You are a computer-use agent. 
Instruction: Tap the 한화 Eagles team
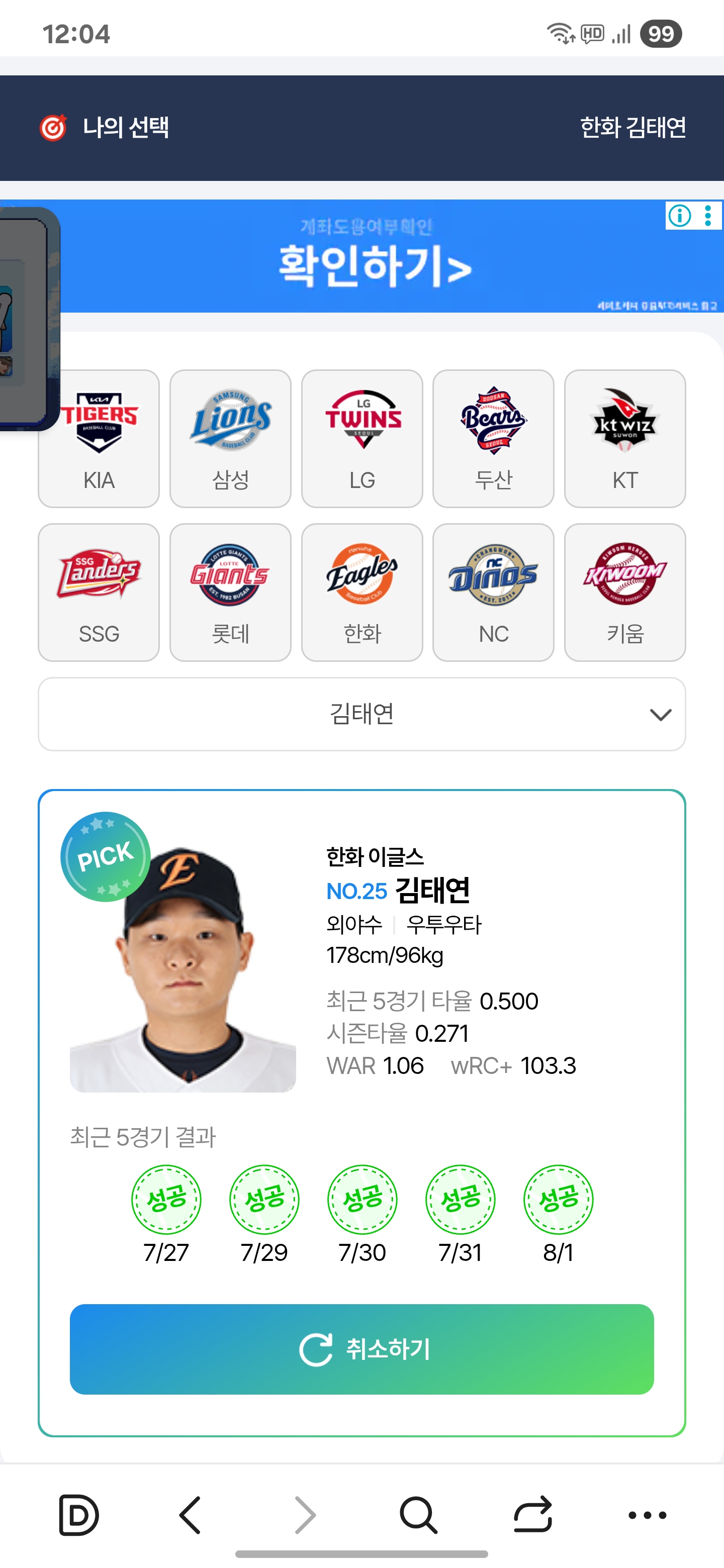pos(361,592)
